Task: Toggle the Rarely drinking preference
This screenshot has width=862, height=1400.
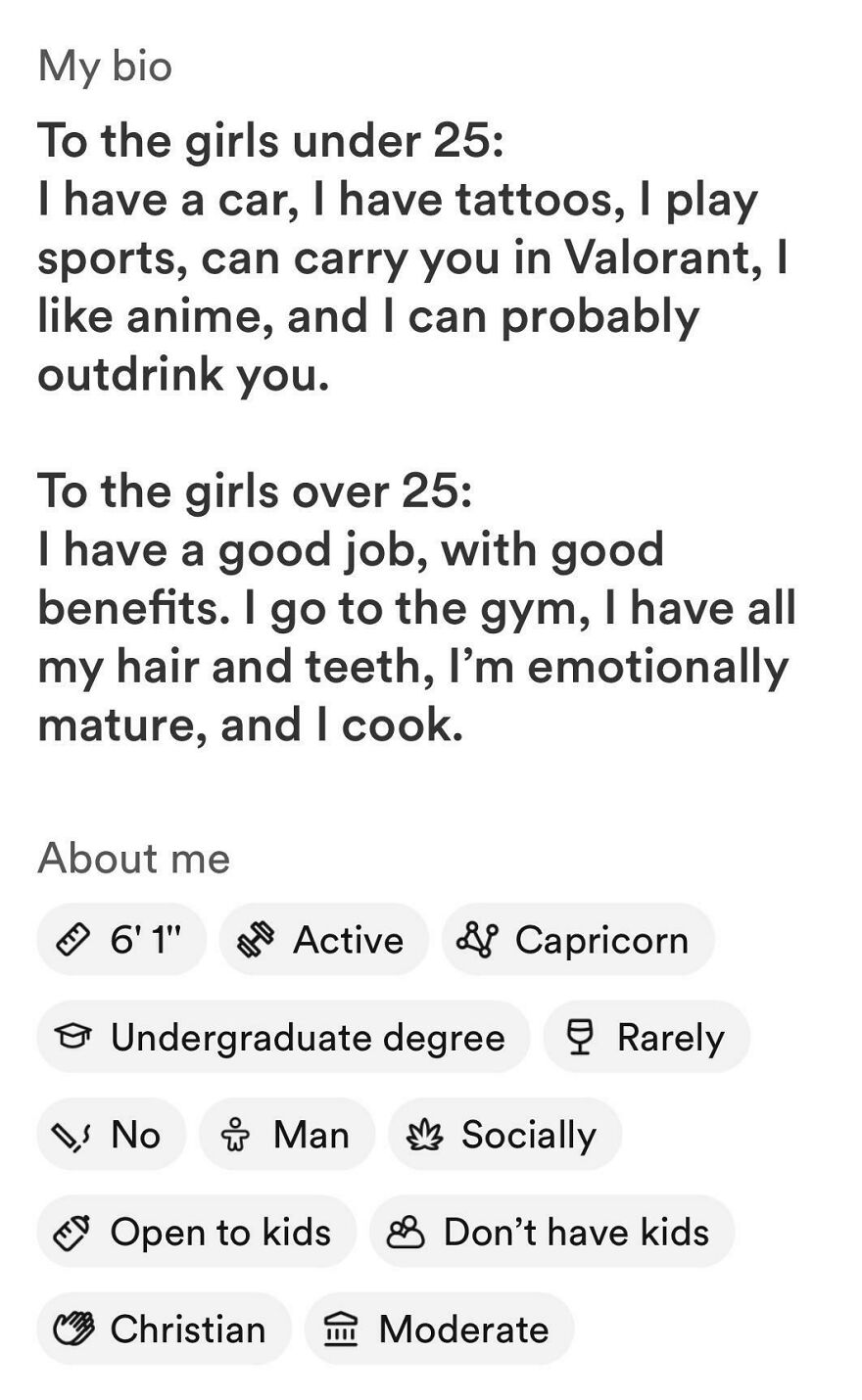Action: (646, 1035)
